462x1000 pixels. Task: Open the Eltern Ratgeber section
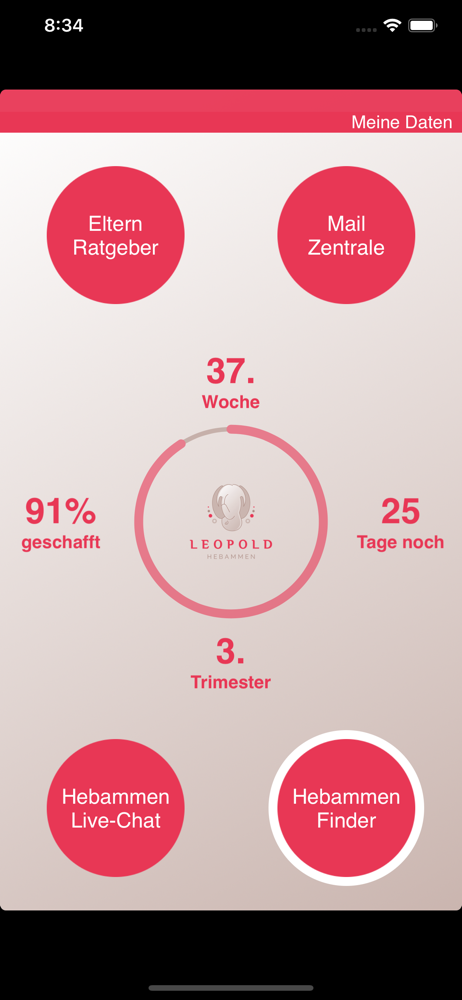[x=116, y=235]
